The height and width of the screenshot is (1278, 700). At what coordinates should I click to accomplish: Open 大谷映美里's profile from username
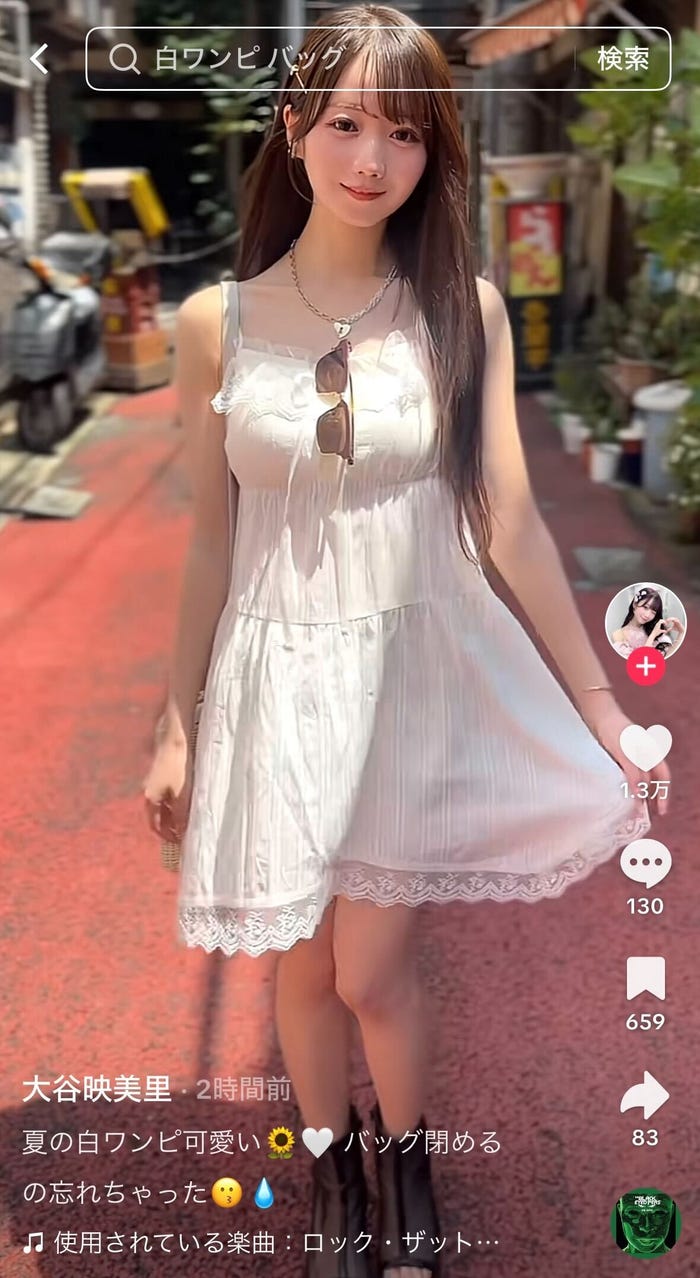(x=97, y=1089)
